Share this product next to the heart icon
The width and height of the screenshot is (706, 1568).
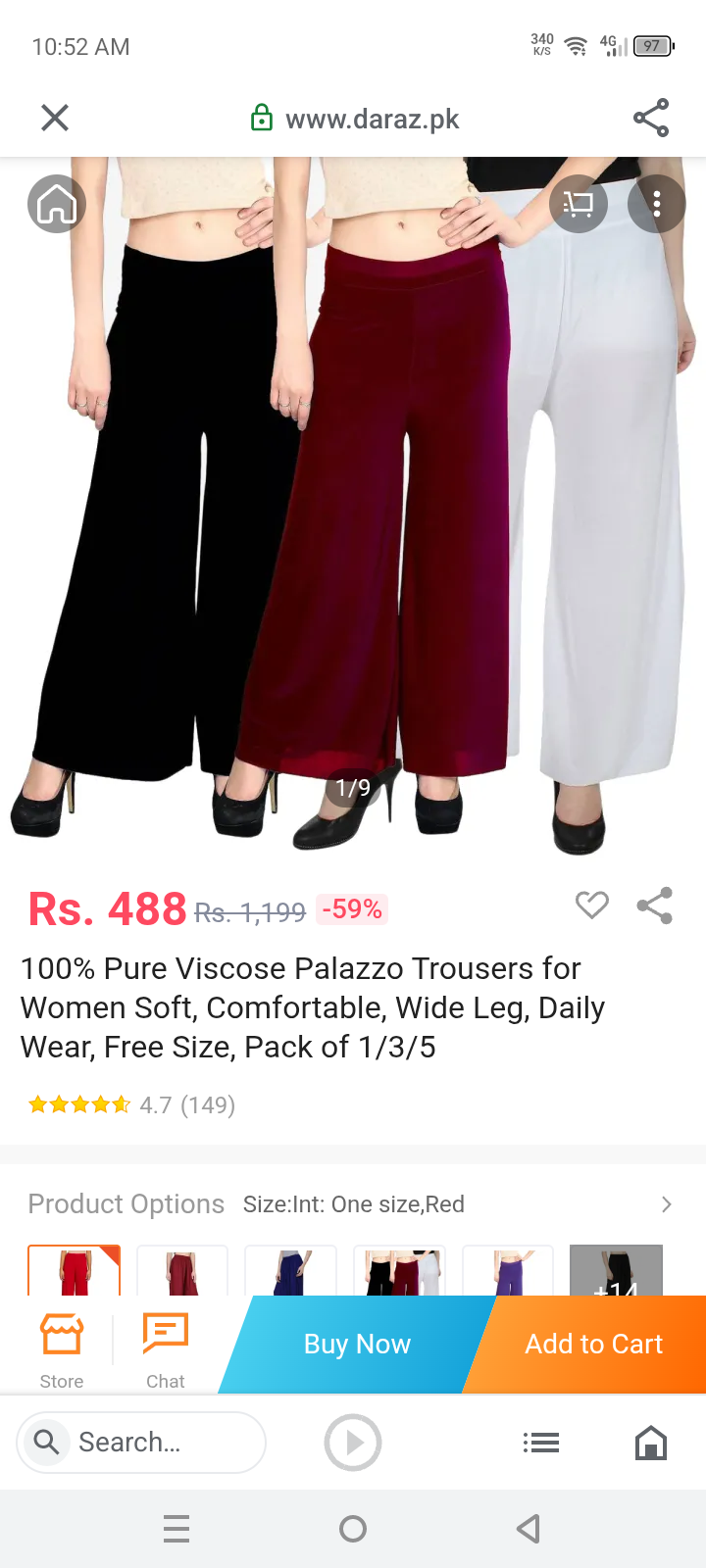(x=654, y=906)
